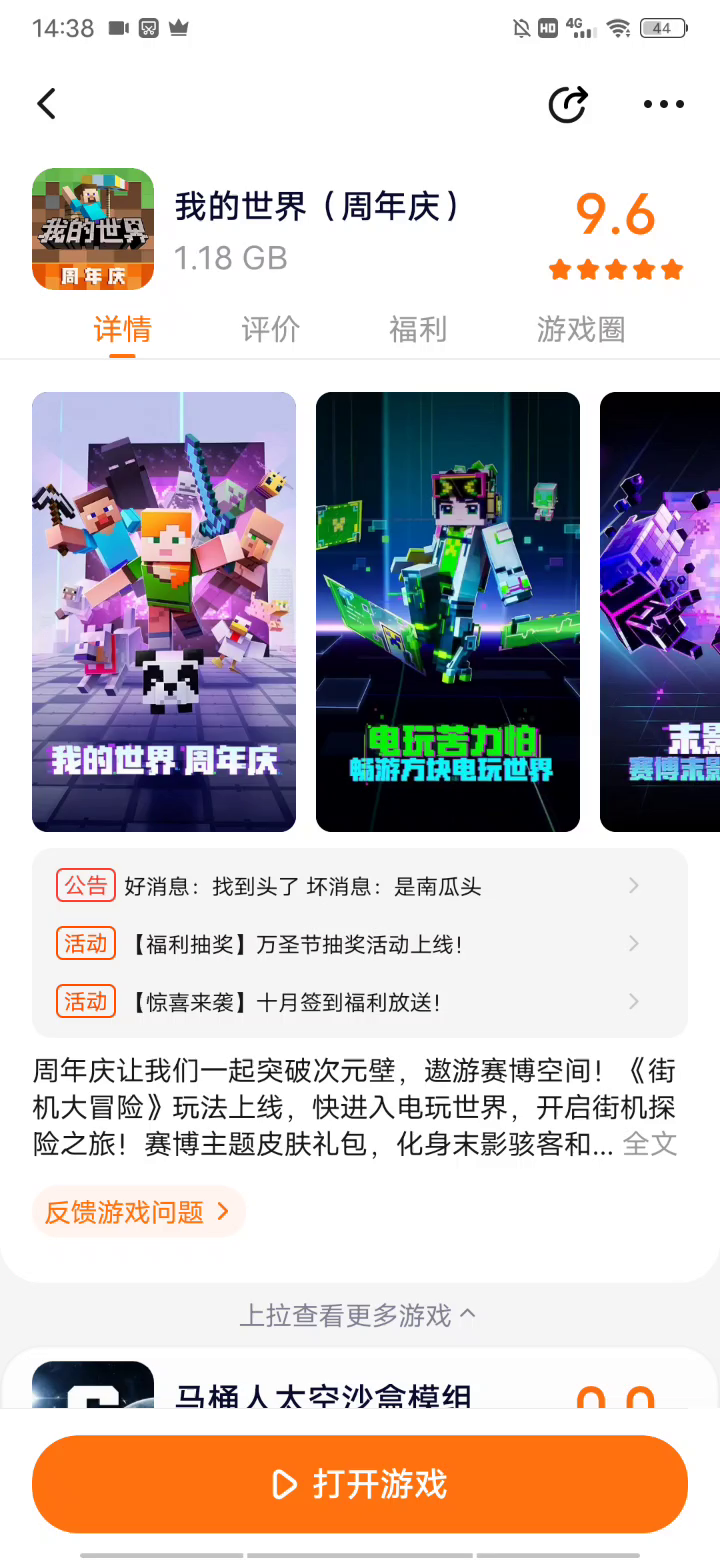This screenshot has height=1560, width=720.
Task: View the 我的世界 周年庆 screenshot
Action: pyautogui.click(x=164, y=611)
